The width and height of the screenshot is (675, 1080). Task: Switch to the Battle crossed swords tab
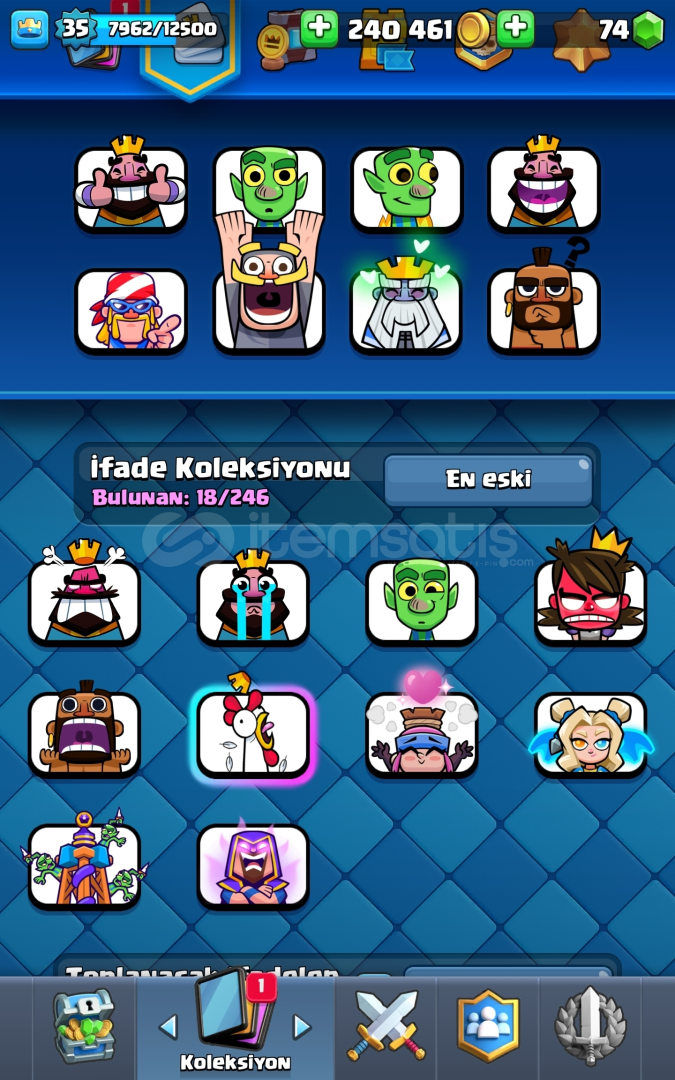(x=386, y=1026)
